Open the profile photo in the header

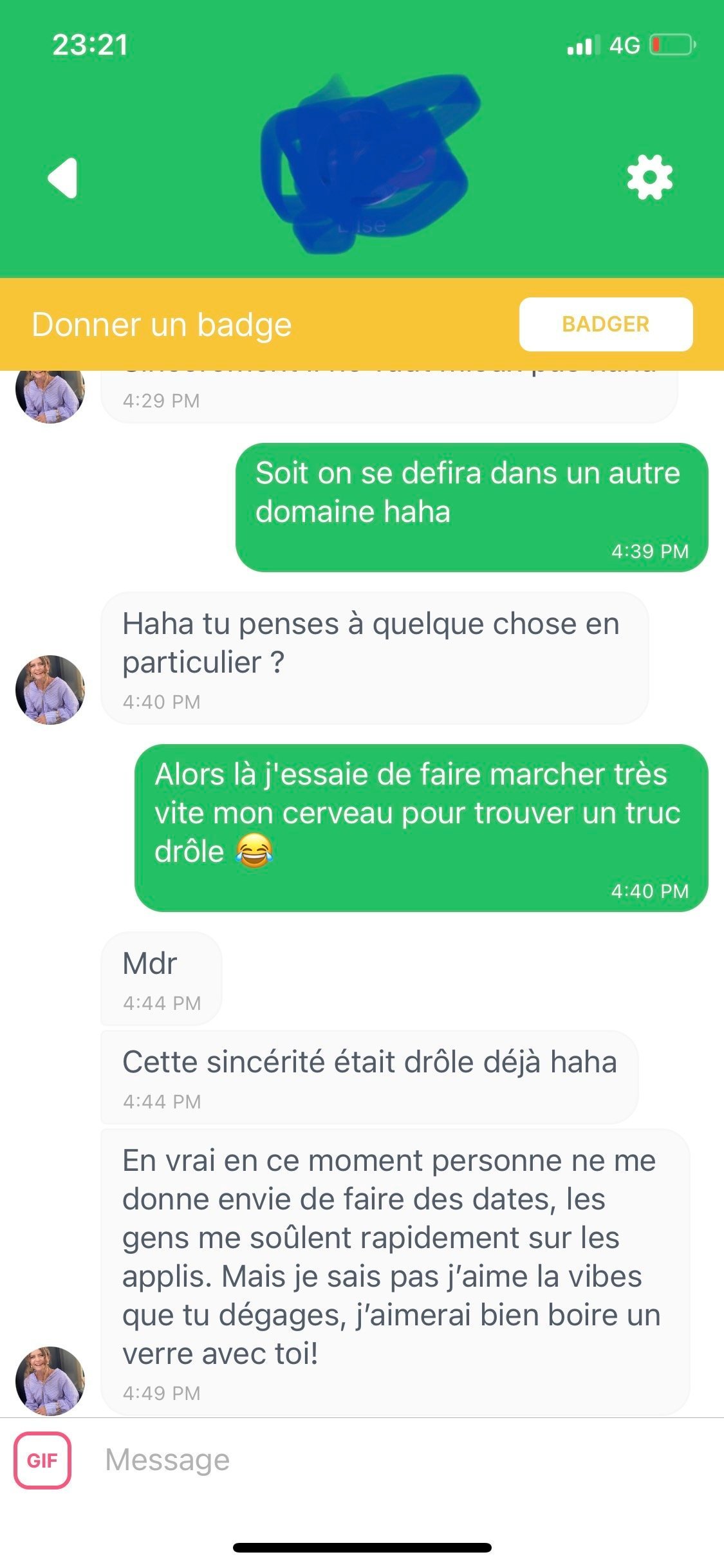coord(364,161)
